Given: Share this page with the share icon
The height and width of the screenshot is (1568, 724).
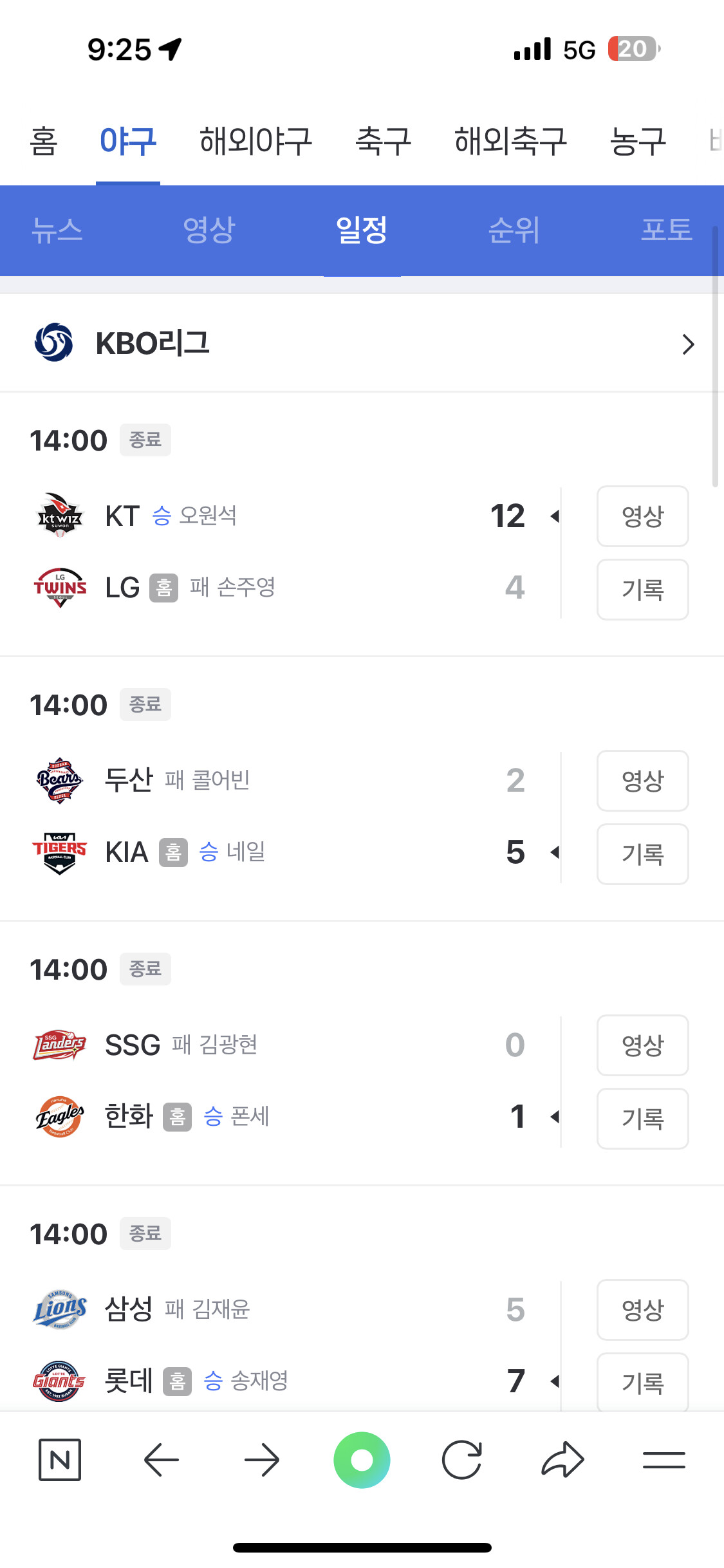Looking at the screenshot, I should pos(562,1459).
